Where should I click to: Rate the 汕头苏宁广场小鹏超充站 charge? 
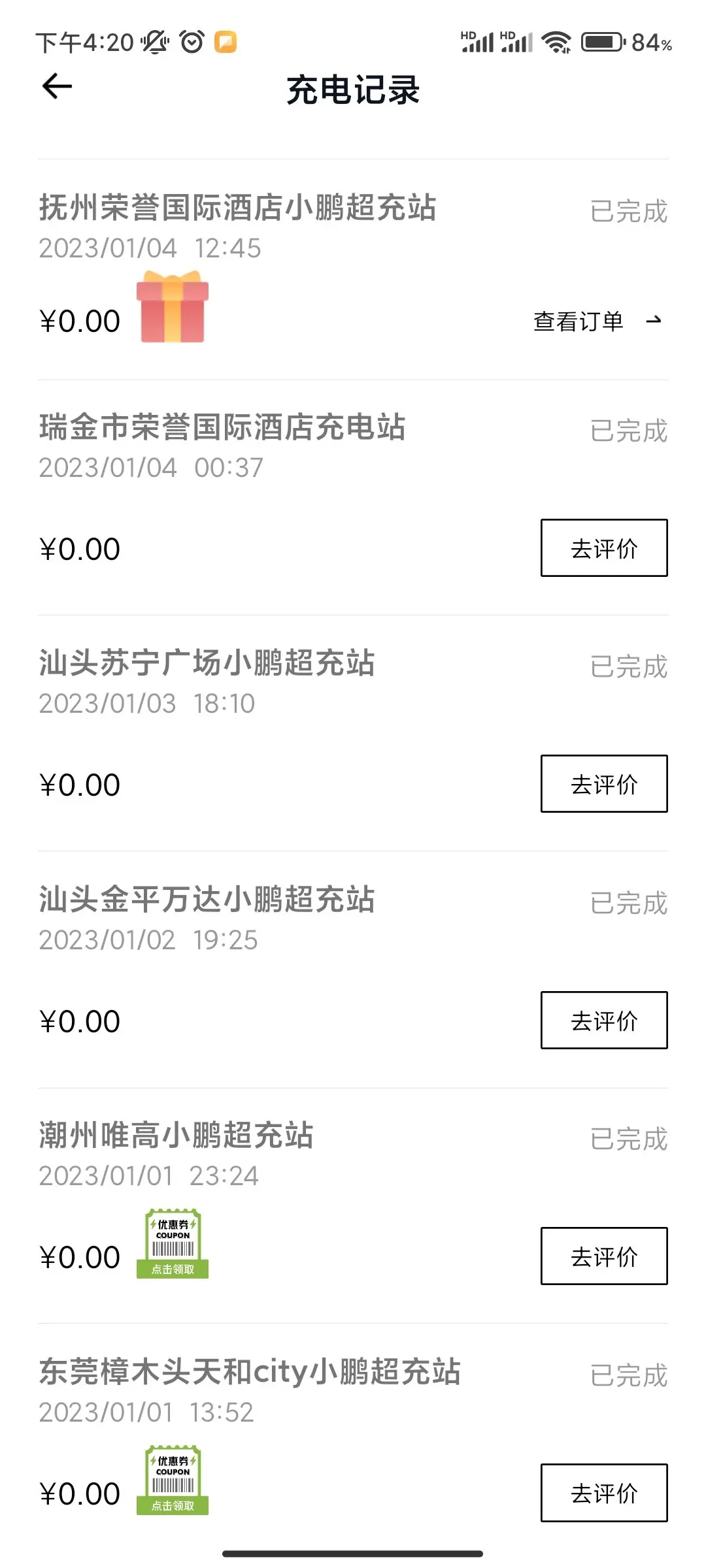(604, 784)
